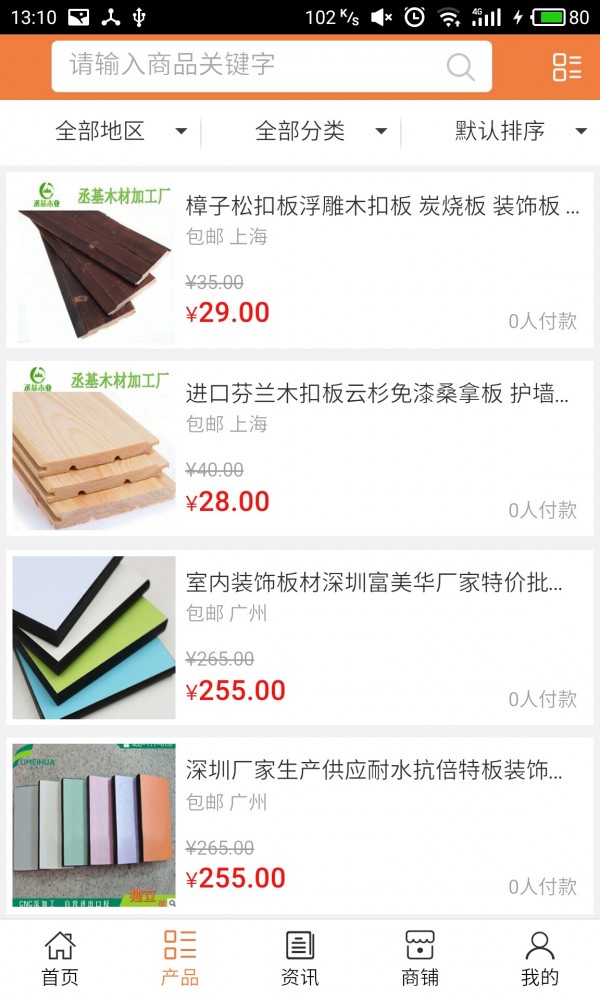Open the 默认排序 sorting dropdown

(520, 131)
